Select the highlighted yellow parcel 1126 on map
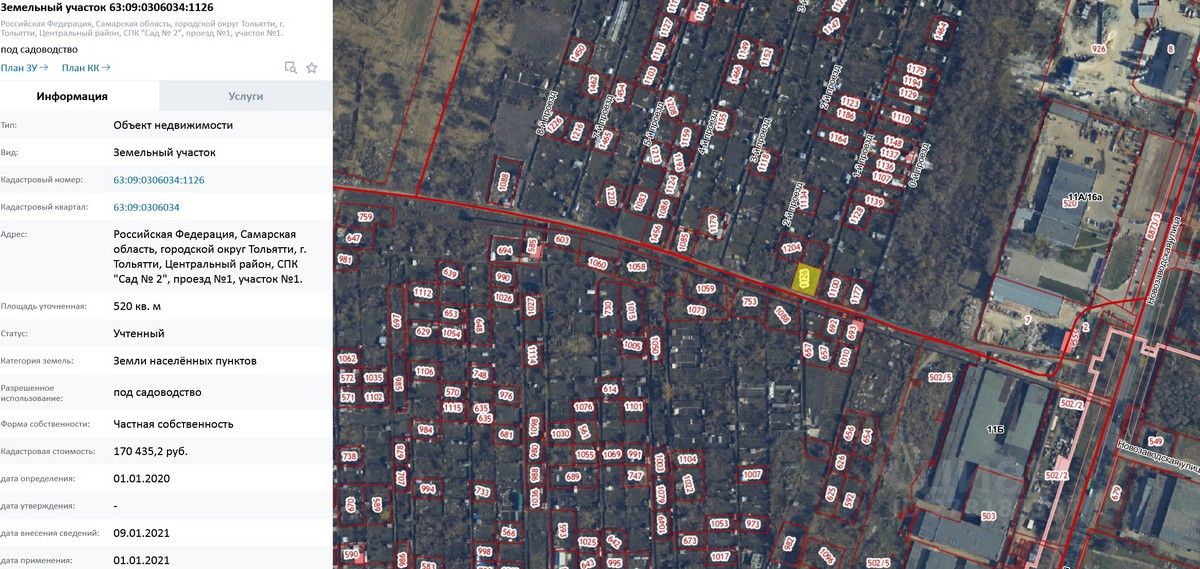The image size is (1200, 569). coord(805,279)
